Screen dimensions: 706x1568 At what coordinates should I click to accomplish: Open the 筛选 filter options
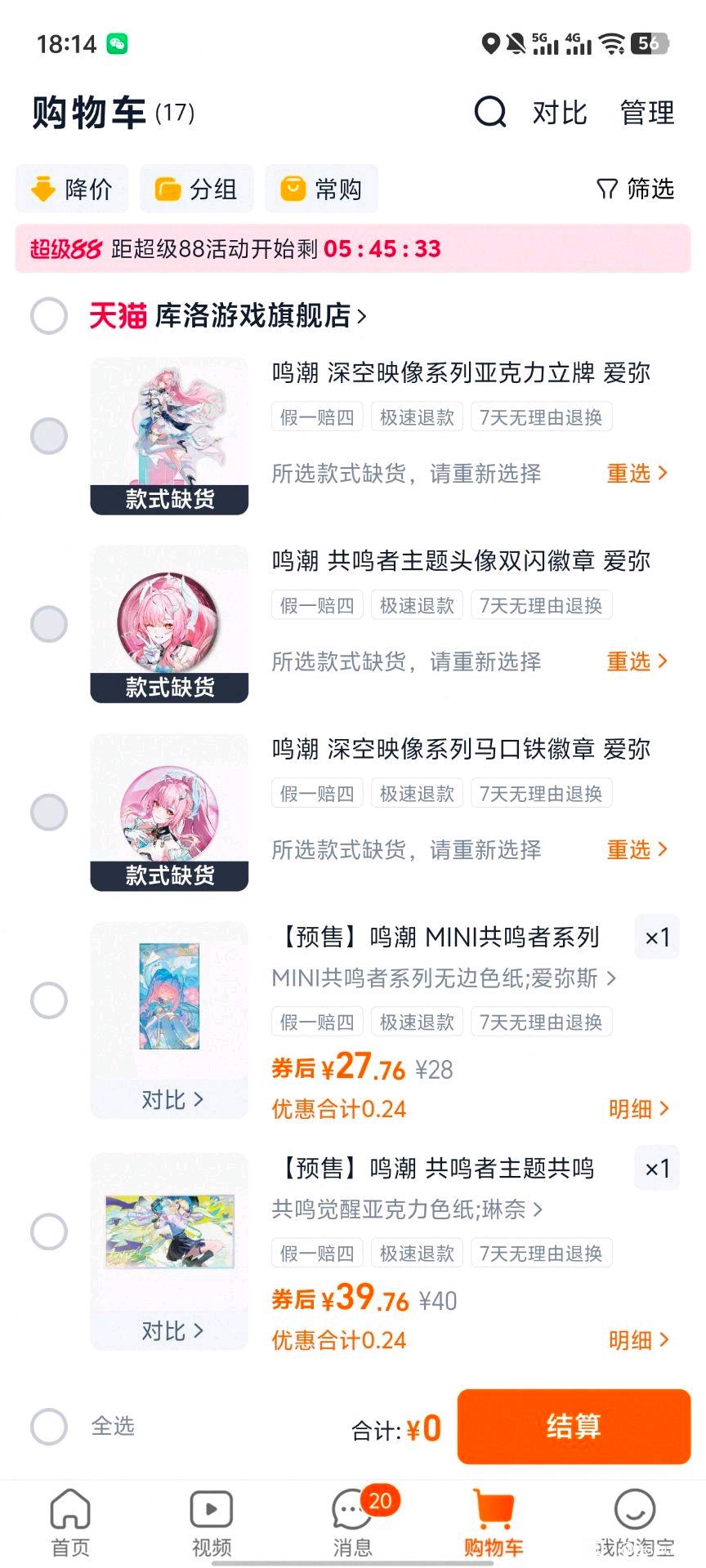pos(636,189)
